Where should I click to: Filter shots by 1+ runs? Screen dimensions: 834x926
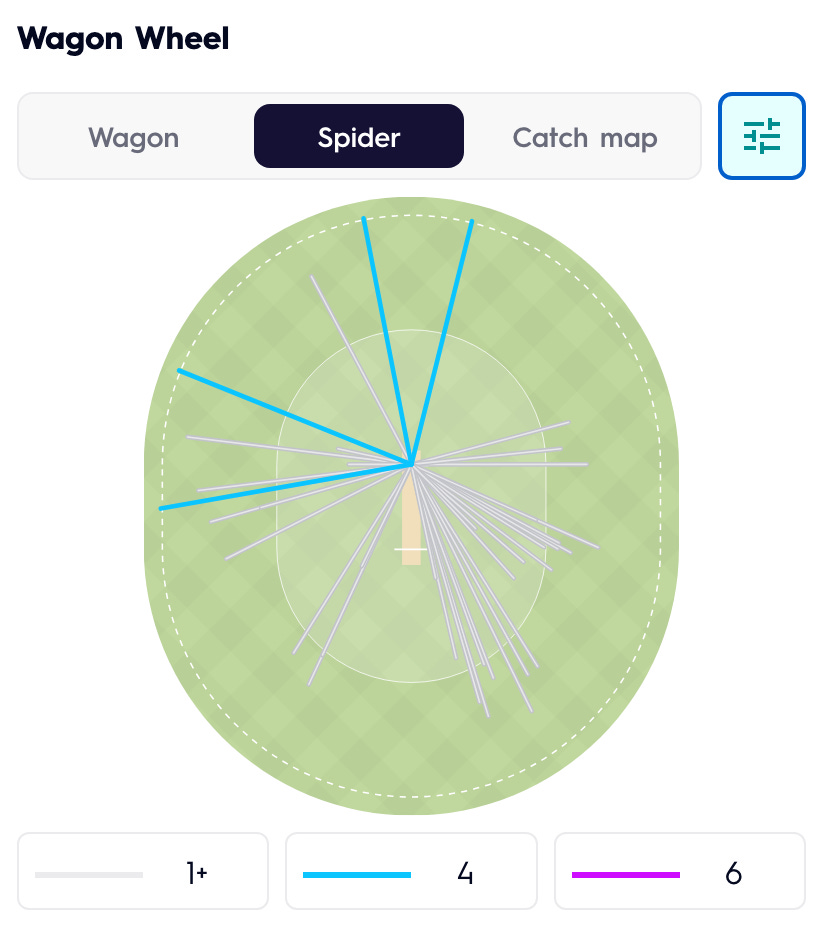coord(143,871)
